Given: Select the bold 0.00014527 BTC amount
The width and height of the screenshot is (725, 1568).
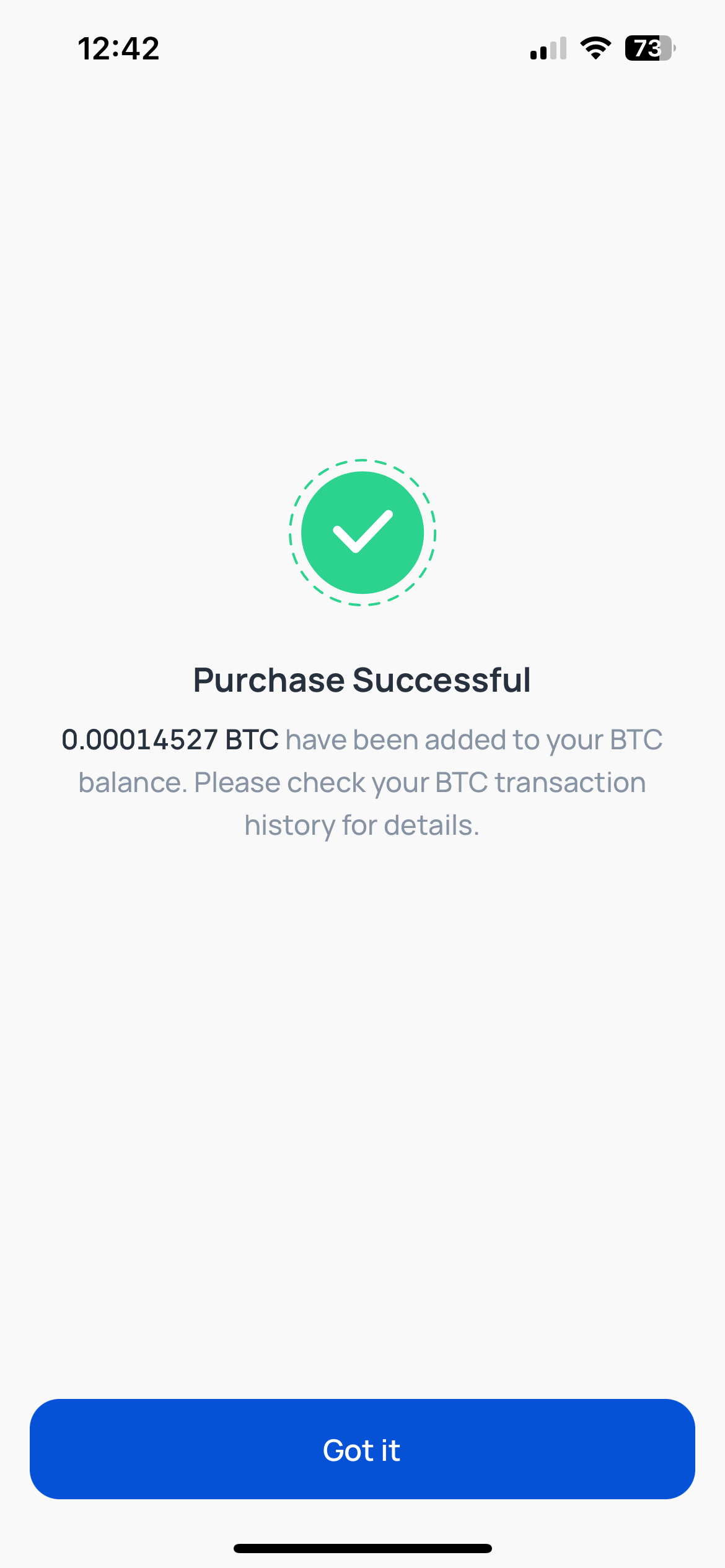Looking at the screenshot, I should click(x=172, y=739).
